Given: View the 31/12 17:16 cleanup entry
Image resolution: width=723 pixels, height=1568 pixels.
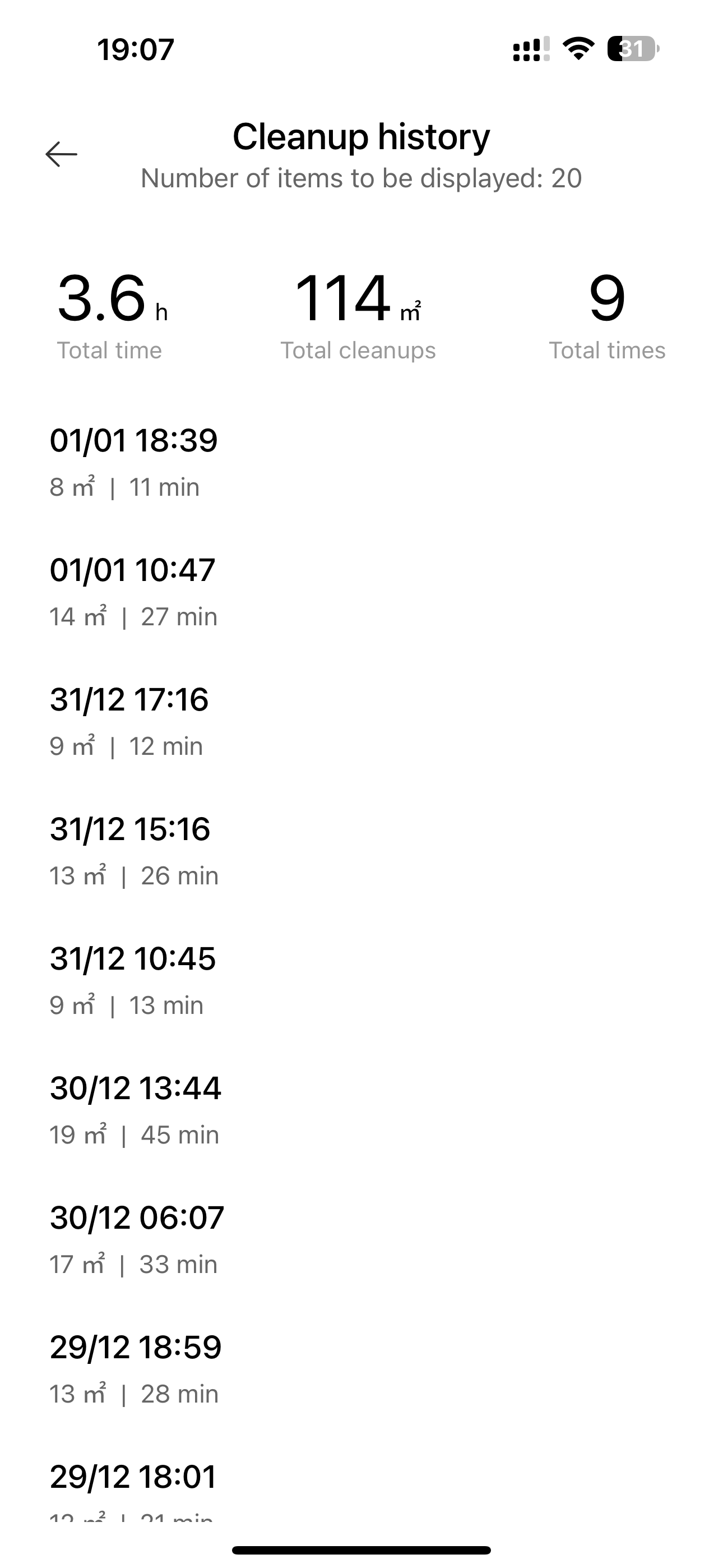Looking at the screenshot, I should [x=129, y=721].
